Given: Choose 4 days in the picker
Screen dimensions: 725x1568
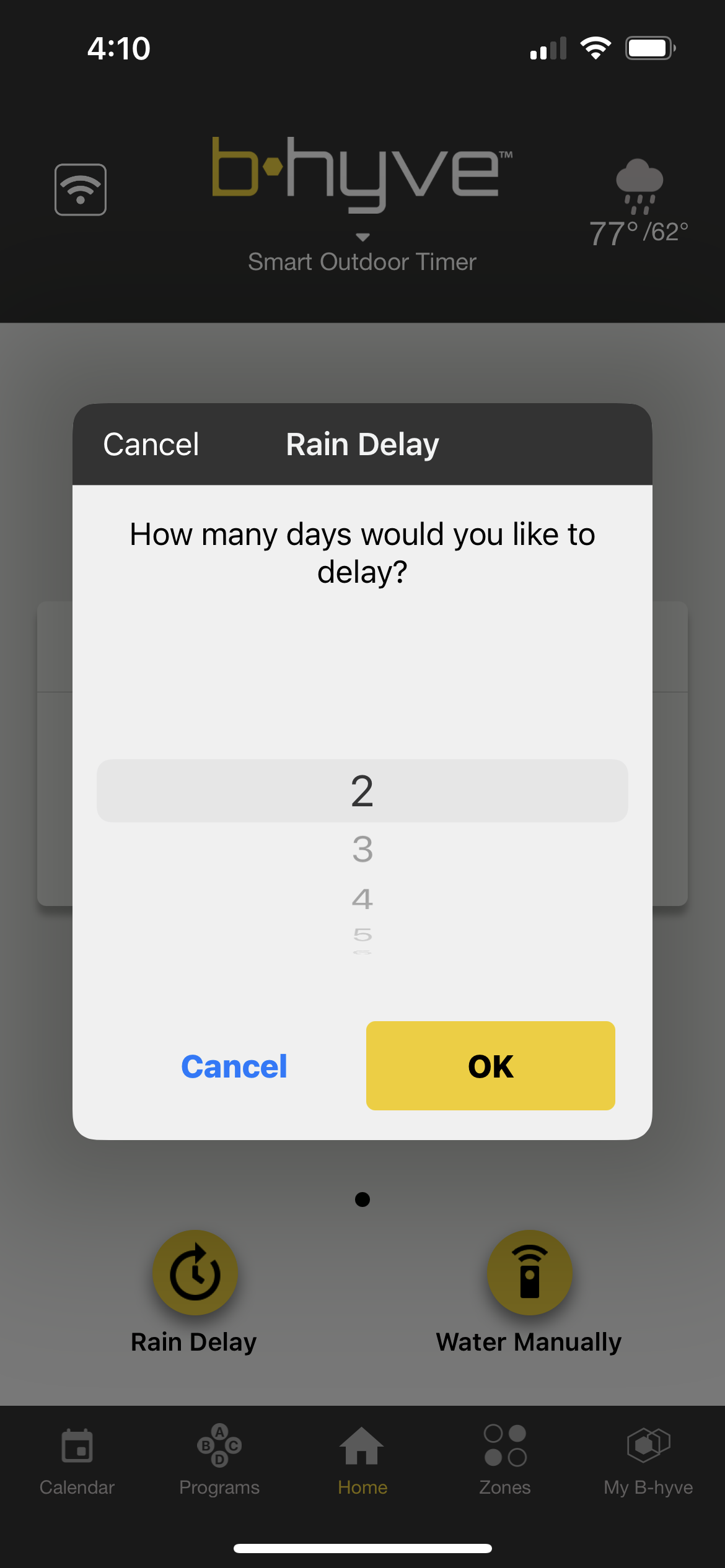Looking at the screenshot, I should pos(362,899).
